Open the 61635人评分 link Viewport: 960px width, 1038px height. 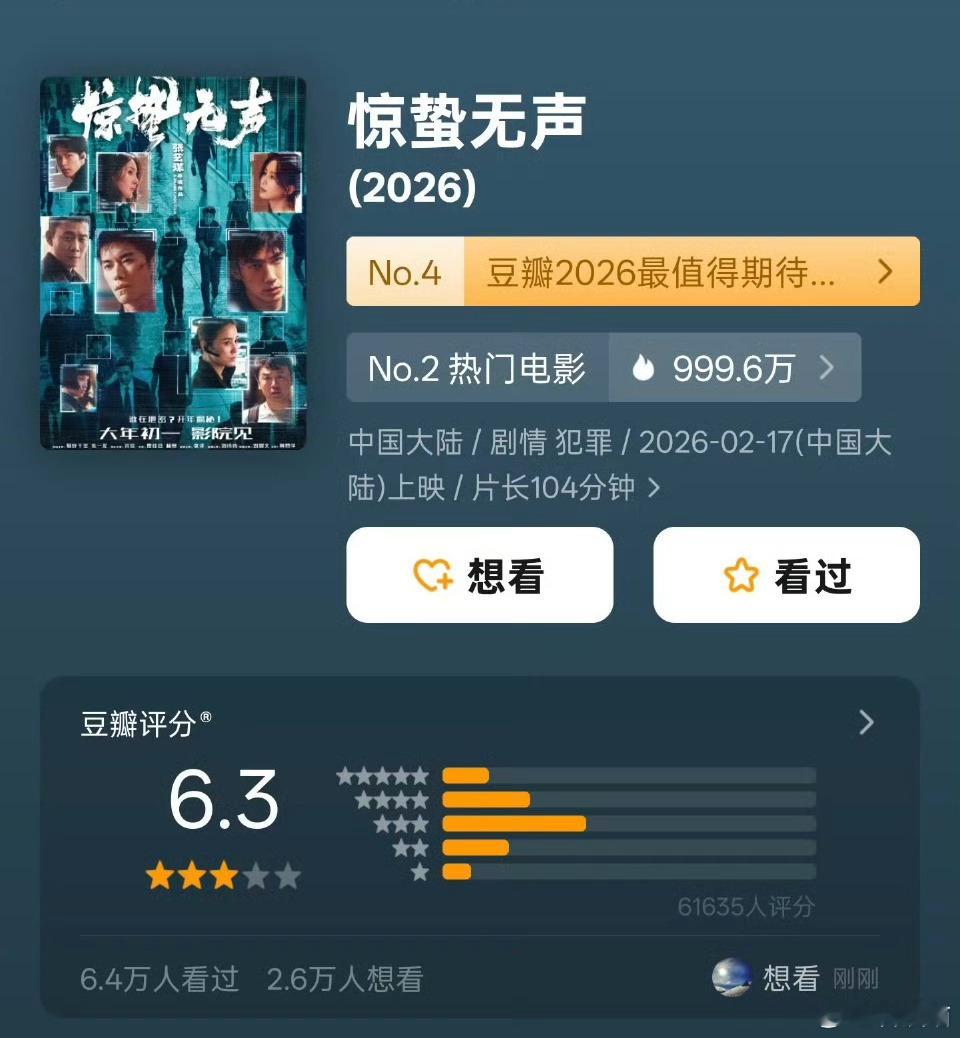746,906
